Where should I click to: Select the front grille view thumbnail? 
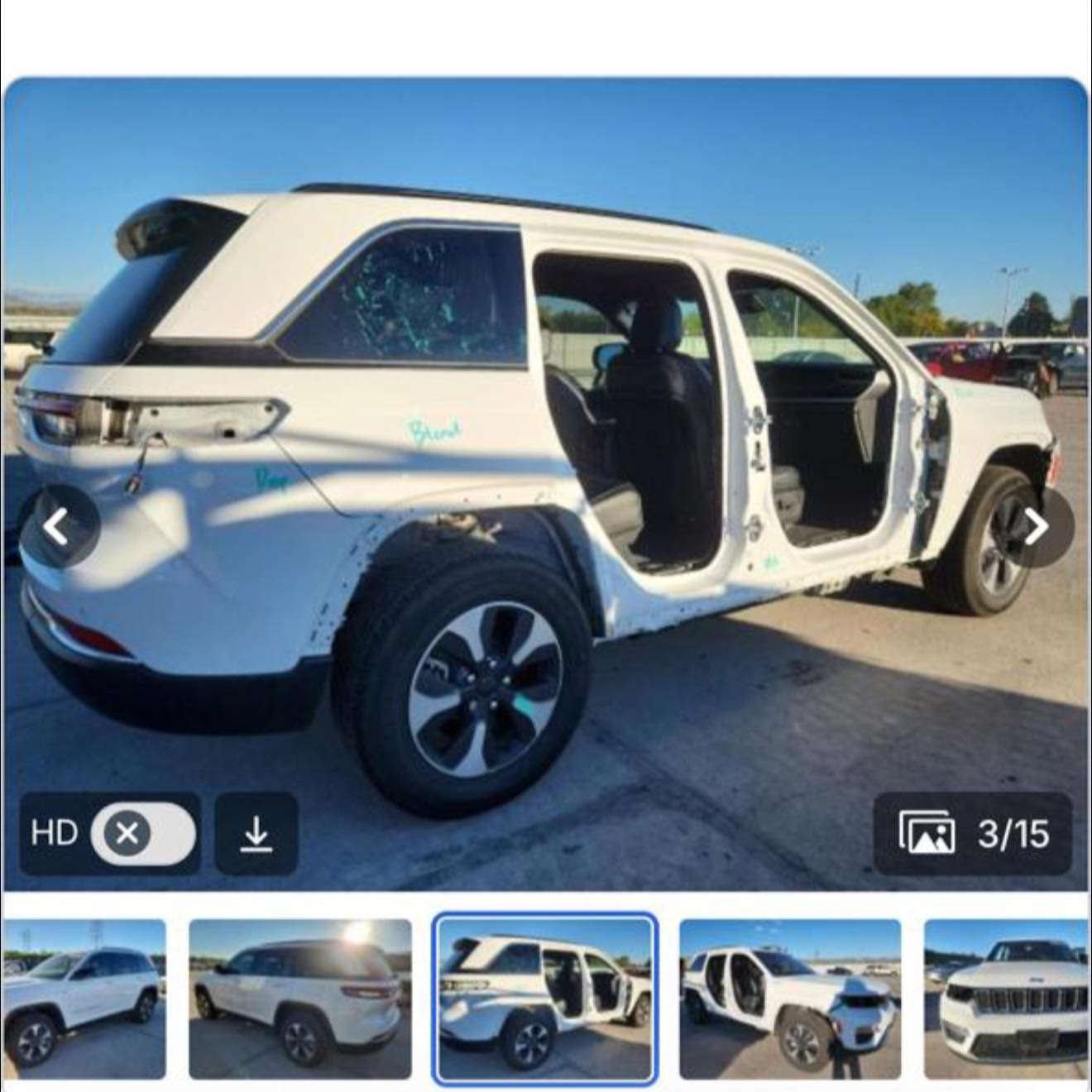coord(1006,999)
